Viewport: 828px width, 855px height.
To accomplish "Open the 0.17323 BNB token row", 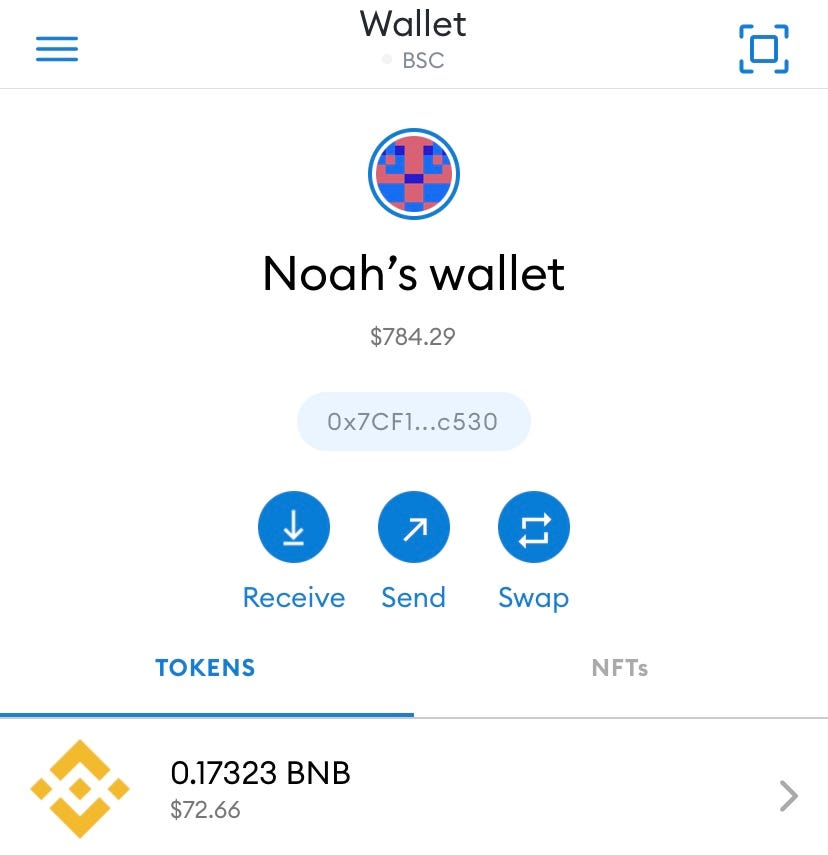I will click(x=413, y=790).
